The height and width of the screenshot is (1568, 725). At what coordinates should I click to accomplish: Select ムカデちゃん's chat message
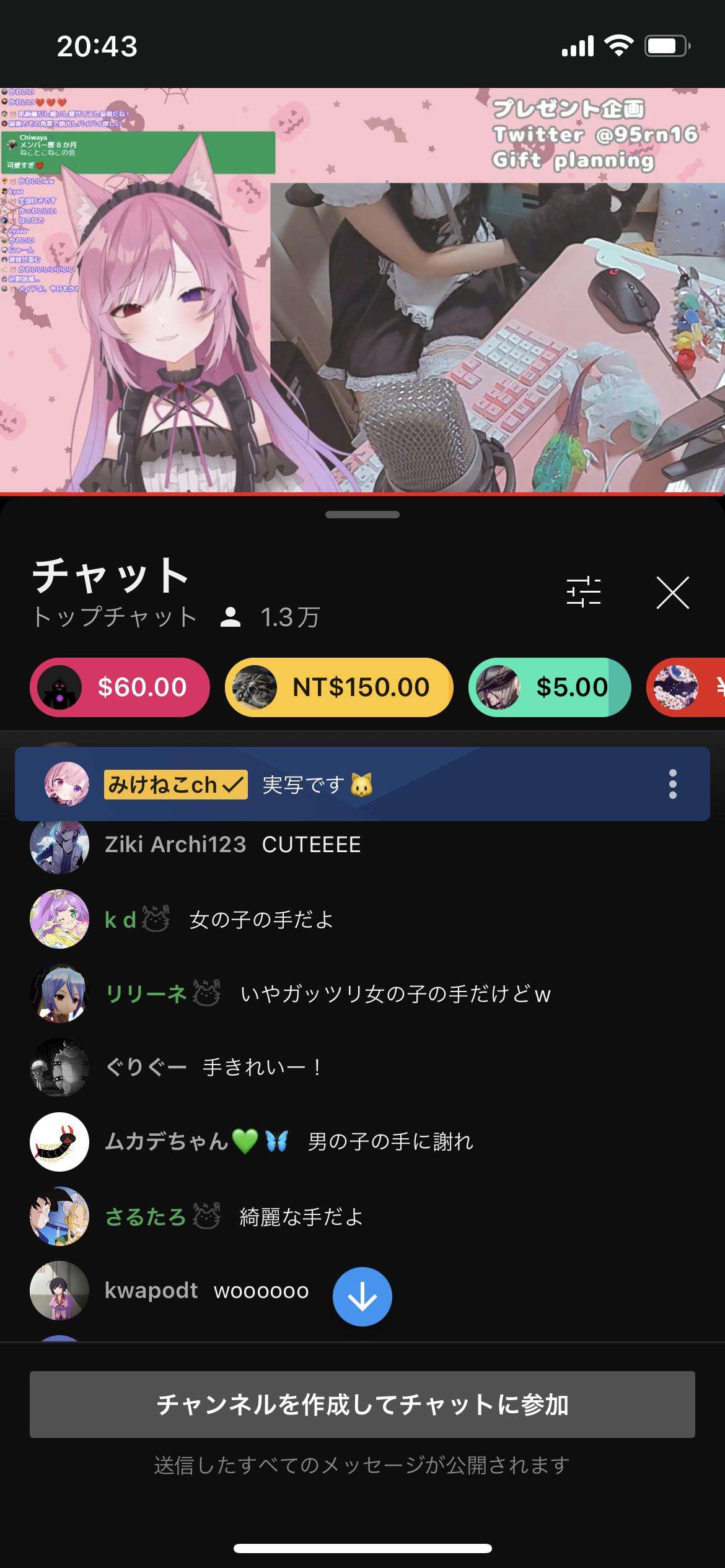(x=390, y=1141)
